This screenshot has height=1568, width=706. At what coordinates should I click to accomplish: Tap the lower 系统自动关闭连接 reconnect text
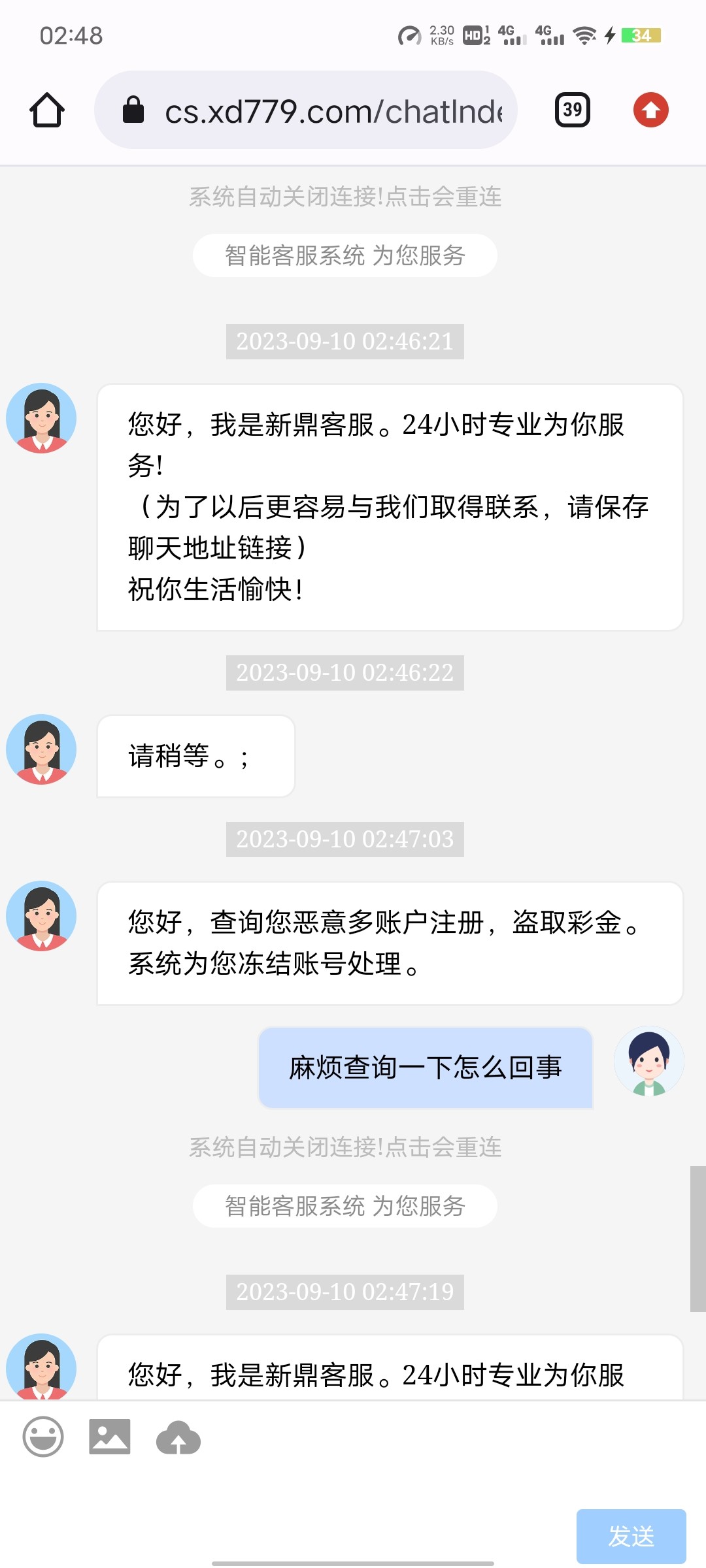345,1147
